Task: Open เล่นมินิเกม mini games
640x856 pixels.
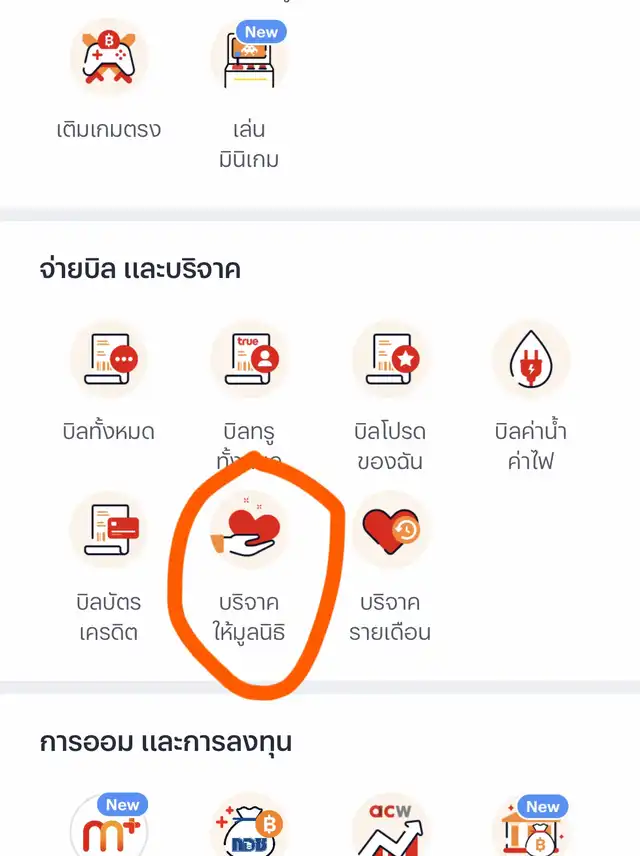Action: click(249, 60)
